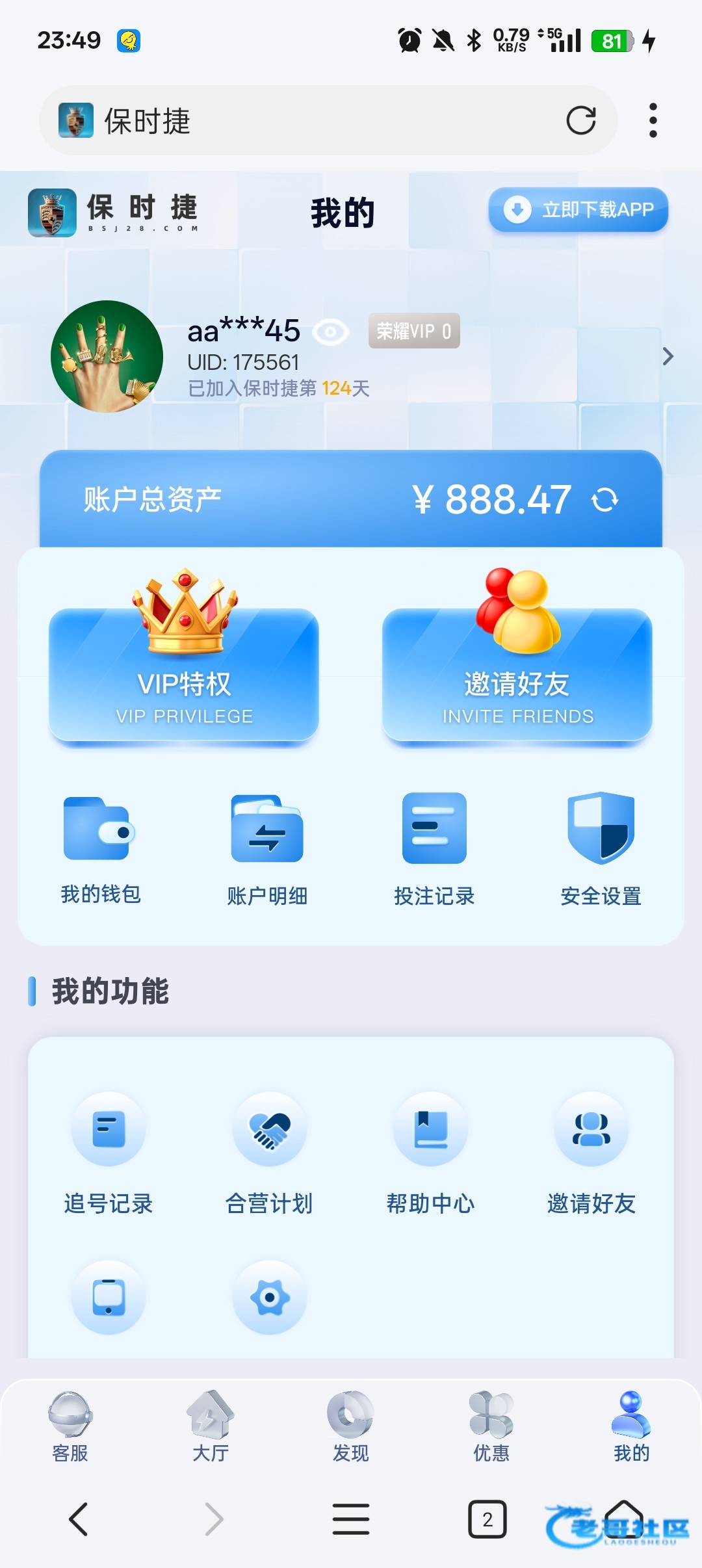Open the 邀请好友 Invite Friends card
The width and height of the screenshot is (702, 1568).
point(517,676)
